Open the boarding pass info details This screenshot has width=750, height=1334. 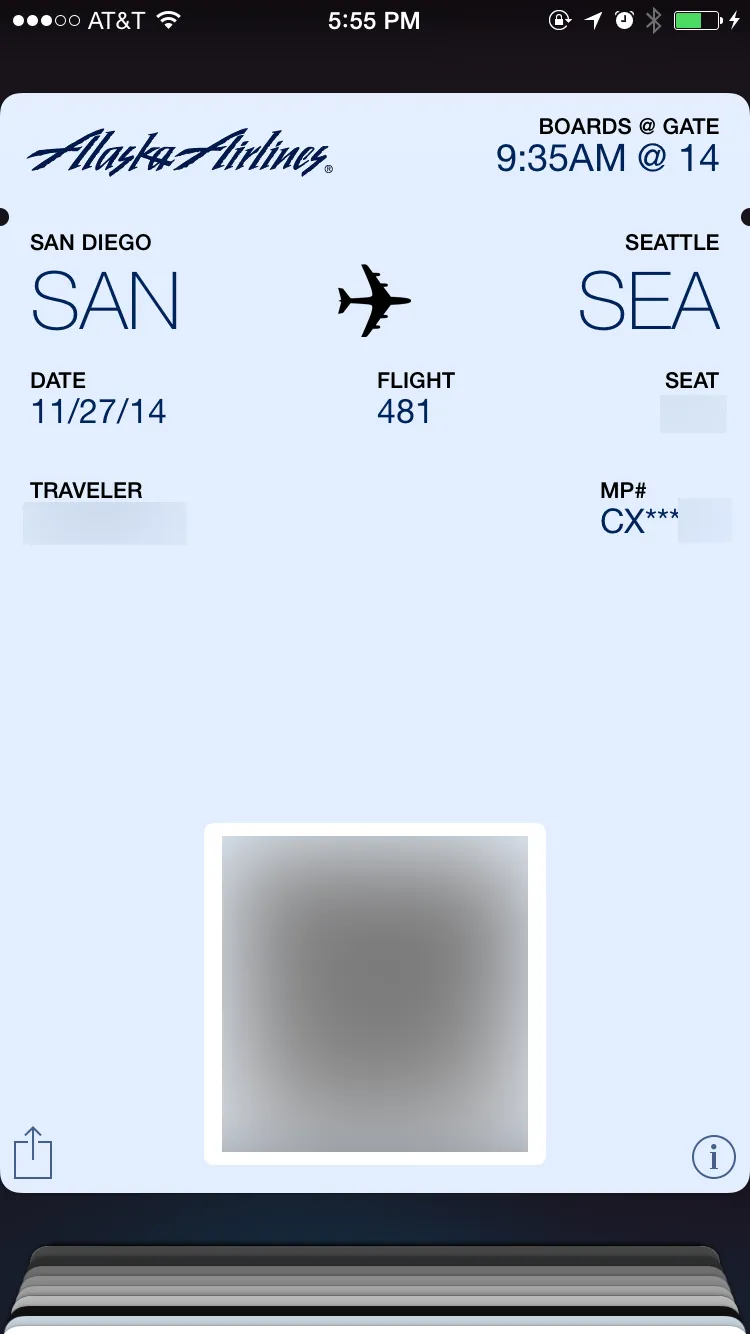(x=713, y=1157)
